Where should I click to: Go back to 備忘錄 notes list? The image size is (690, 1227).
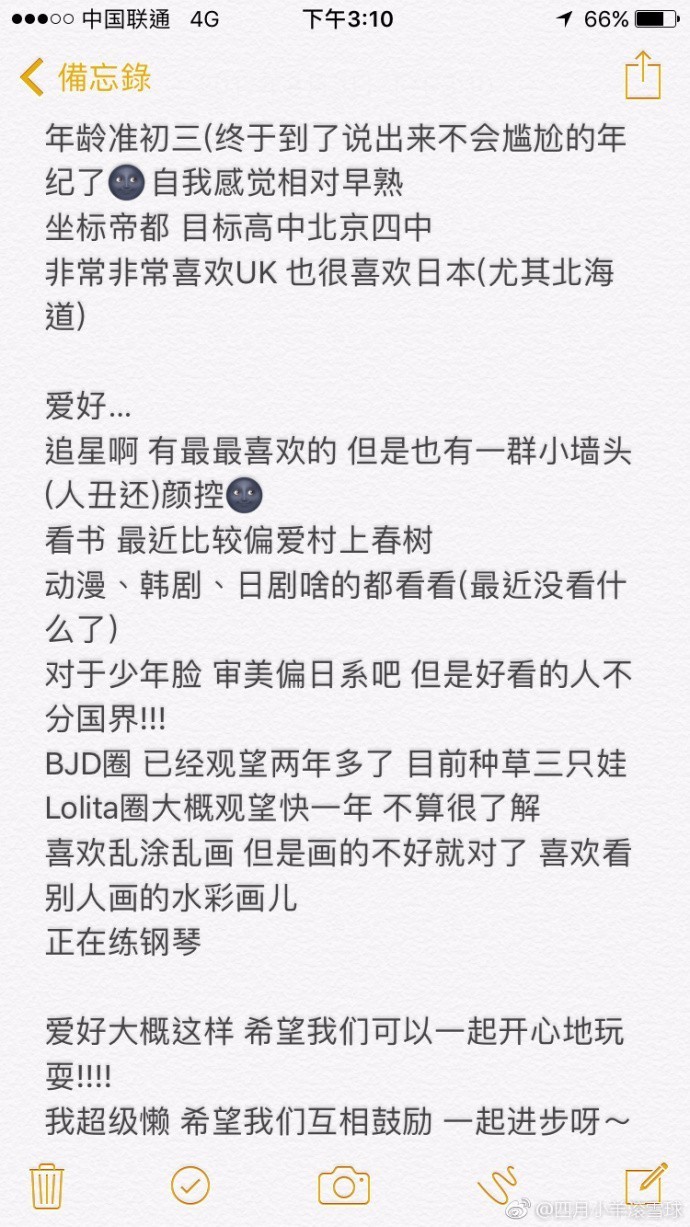(x=85, y=77)
